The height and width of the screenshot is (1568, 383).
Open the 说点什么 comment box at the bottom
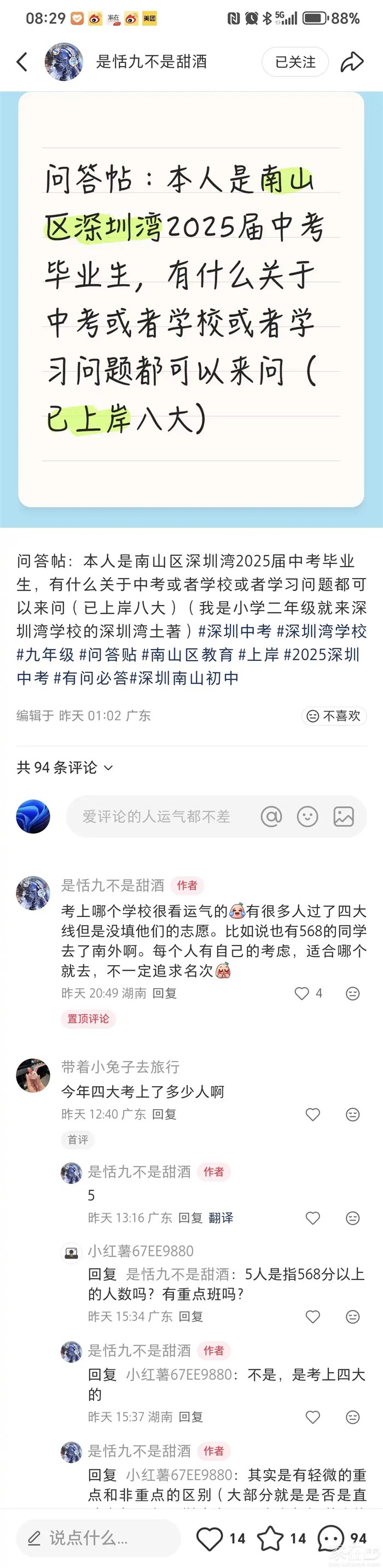97,1538
